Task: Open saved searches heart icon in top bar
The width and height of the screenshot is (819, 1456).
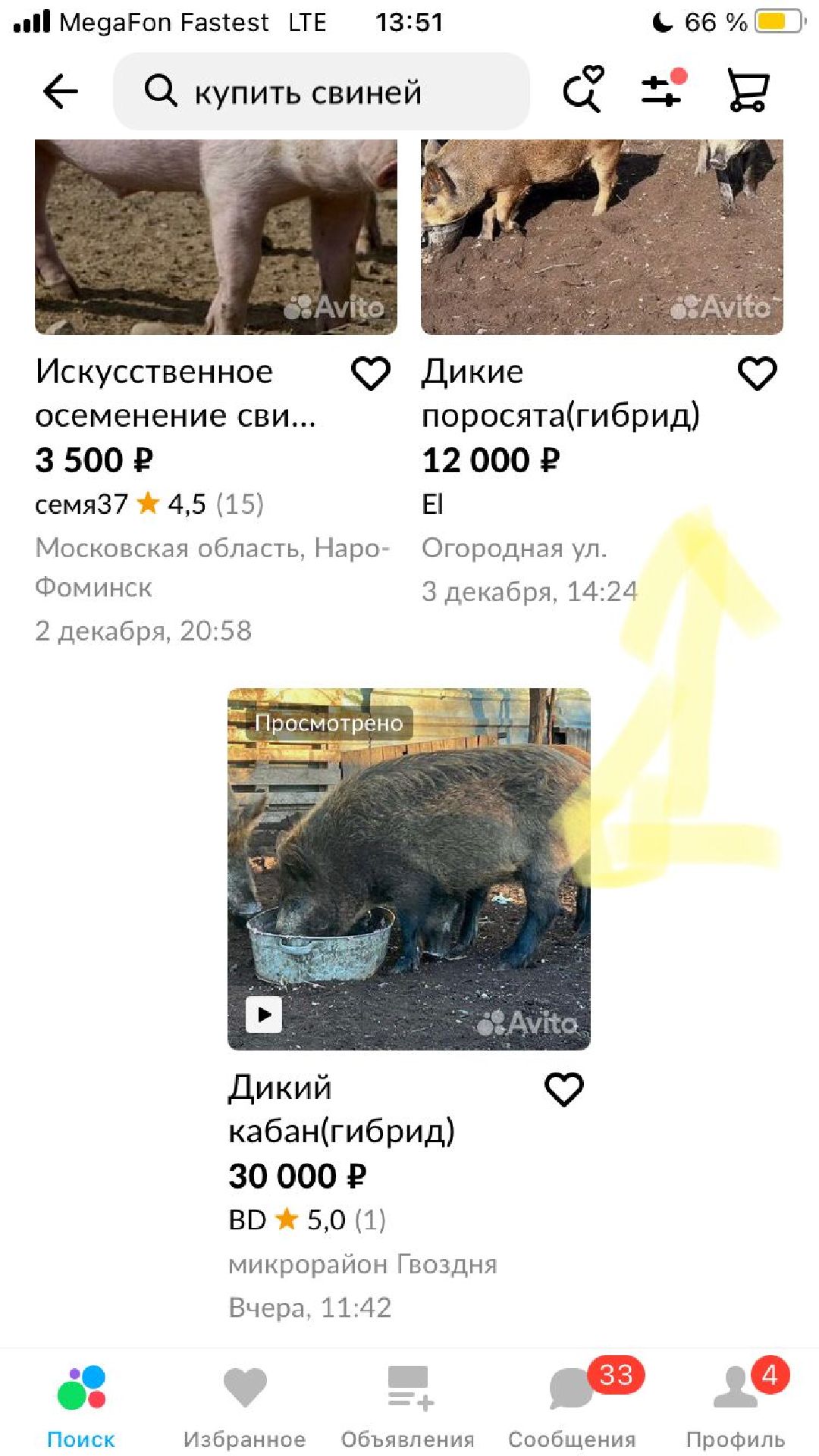Action: [580, 90]
